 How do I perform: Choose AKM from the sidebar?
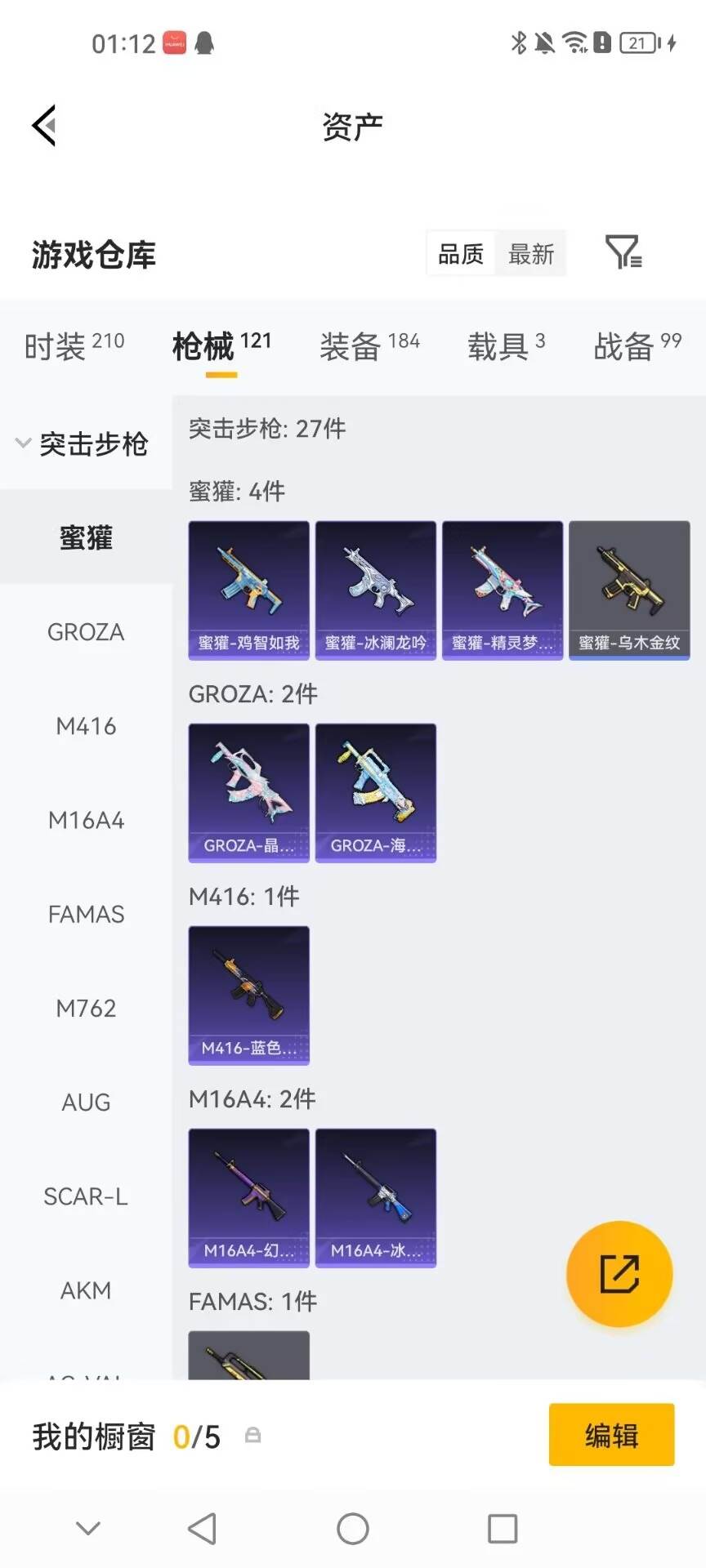coord(86,1290)
